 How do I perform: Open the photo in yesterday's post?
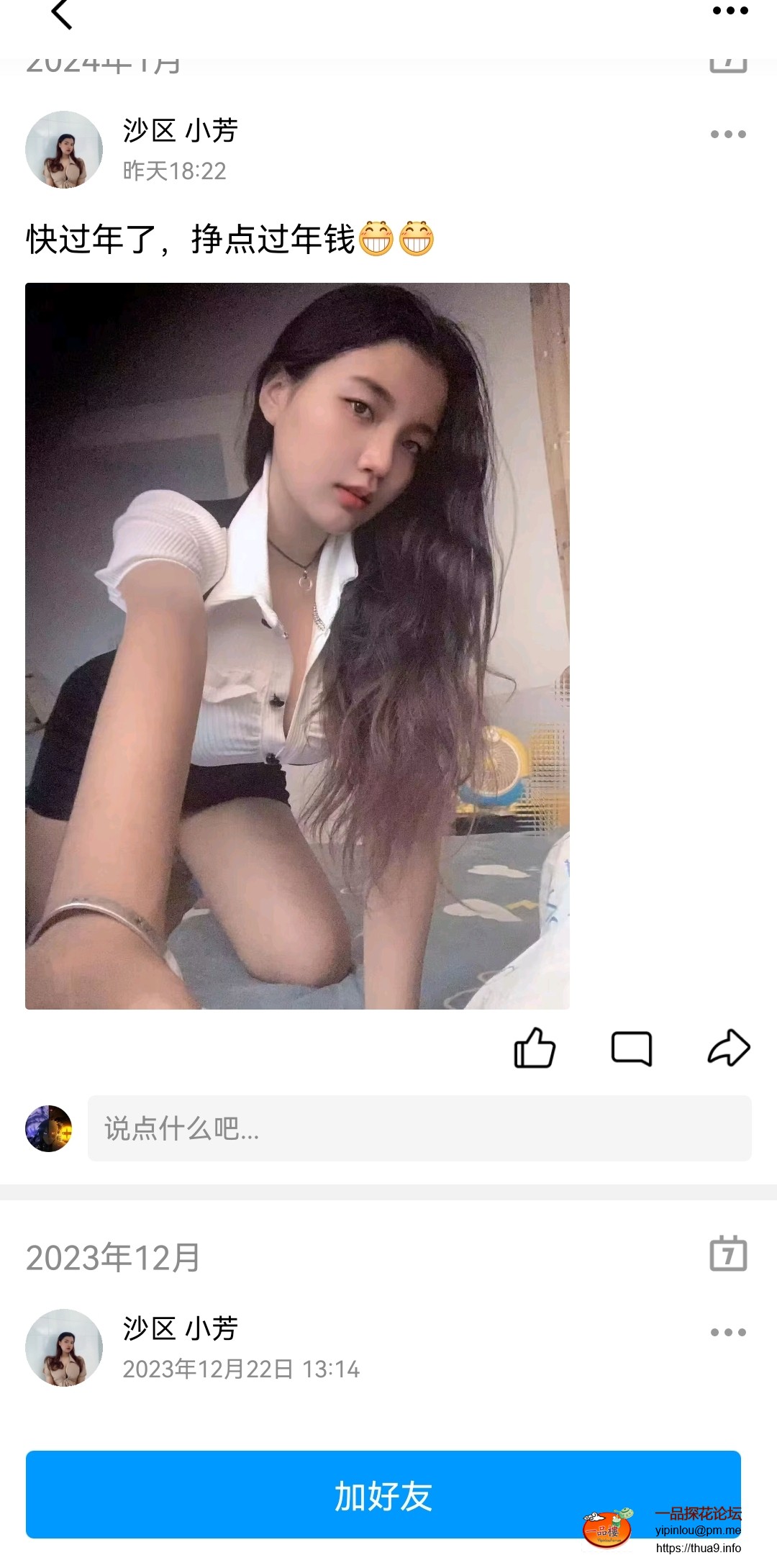(x=297, y=645)
